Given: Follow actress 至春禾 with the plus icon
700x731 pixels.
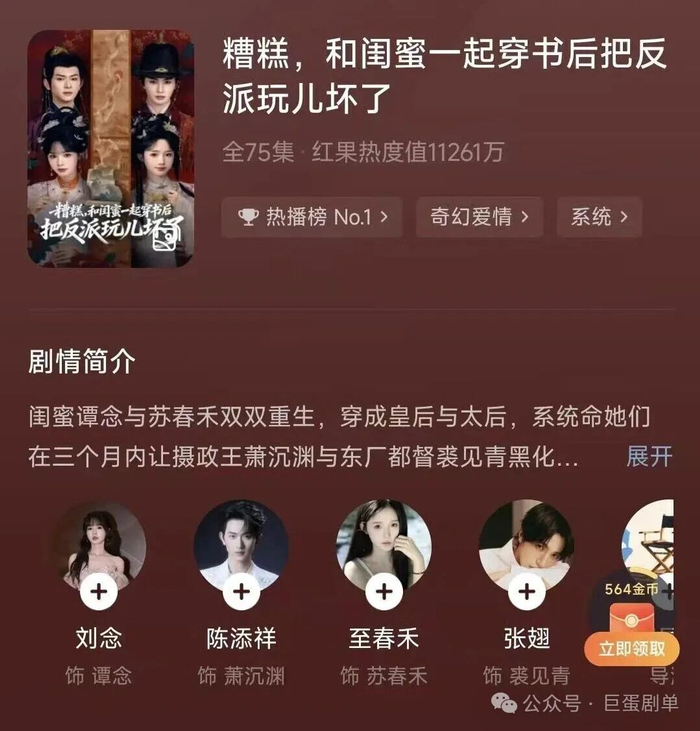Looking at the screenshot, I should pos(383,591).
